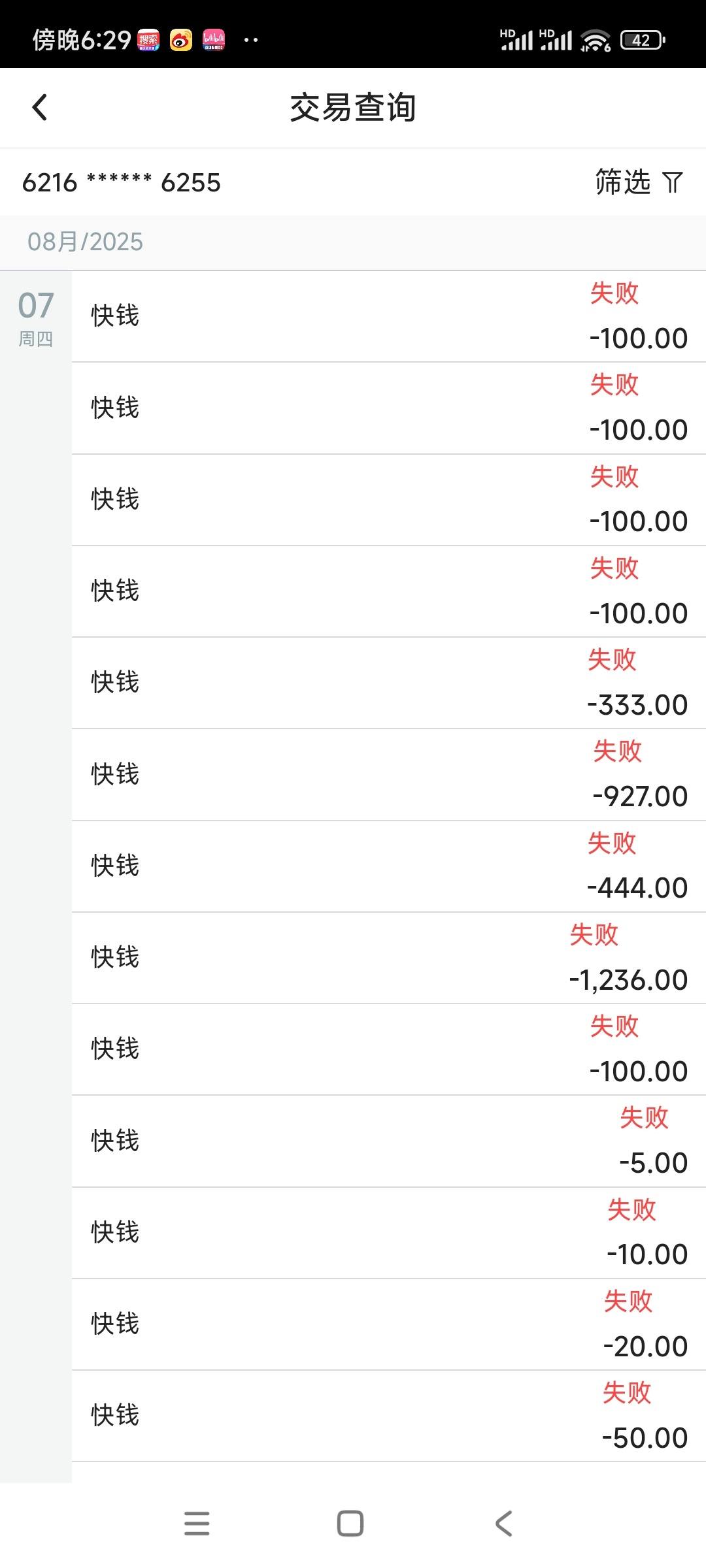This screenshot has height=1568, width=706.
Task: Open the failed -333.00 快钱 transaction
Action: pyautogui.click(x=389, y=683)
